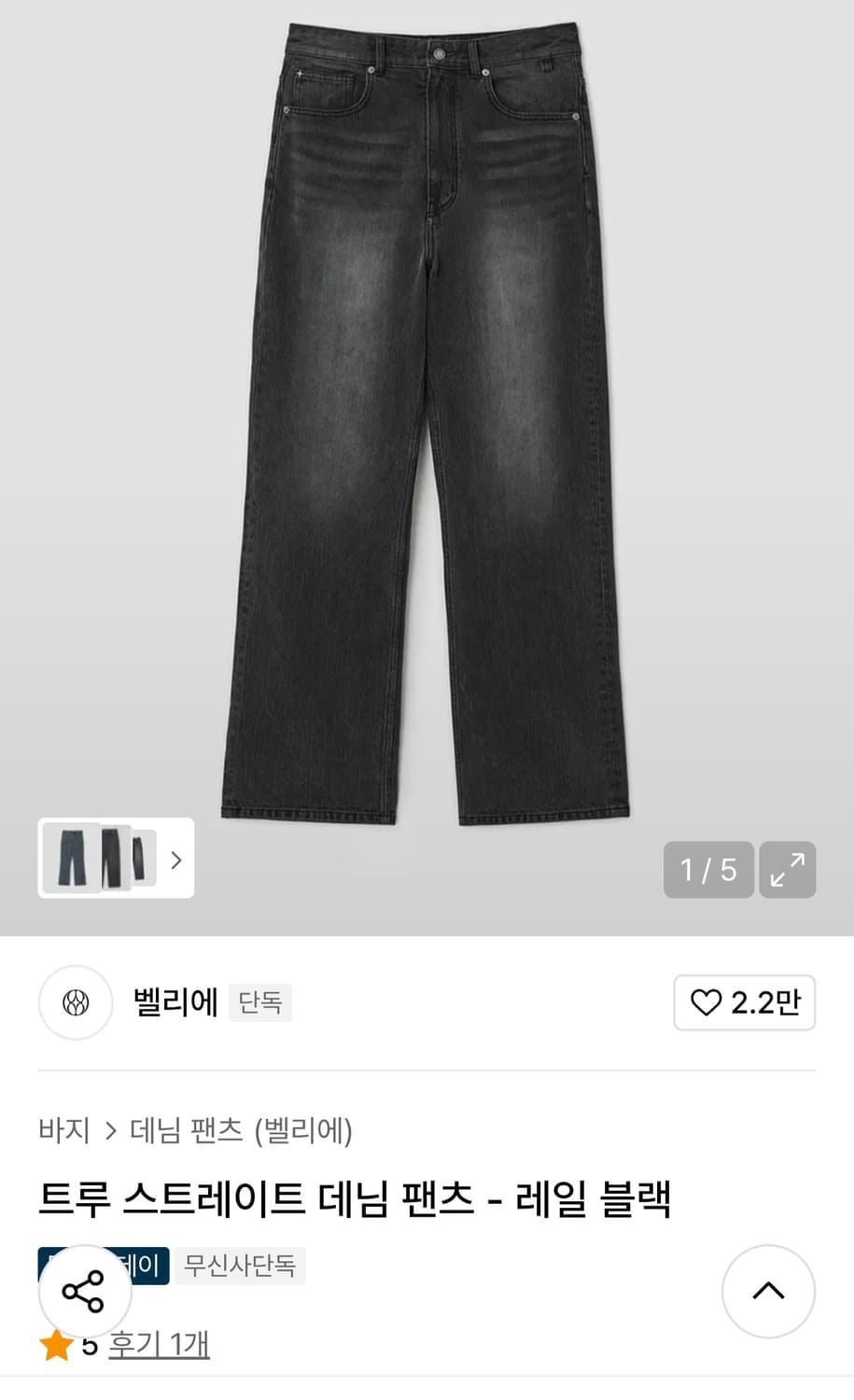Tap the share icon
The height and width of the screenshot is (1400, 854).
coord(85,1291)
